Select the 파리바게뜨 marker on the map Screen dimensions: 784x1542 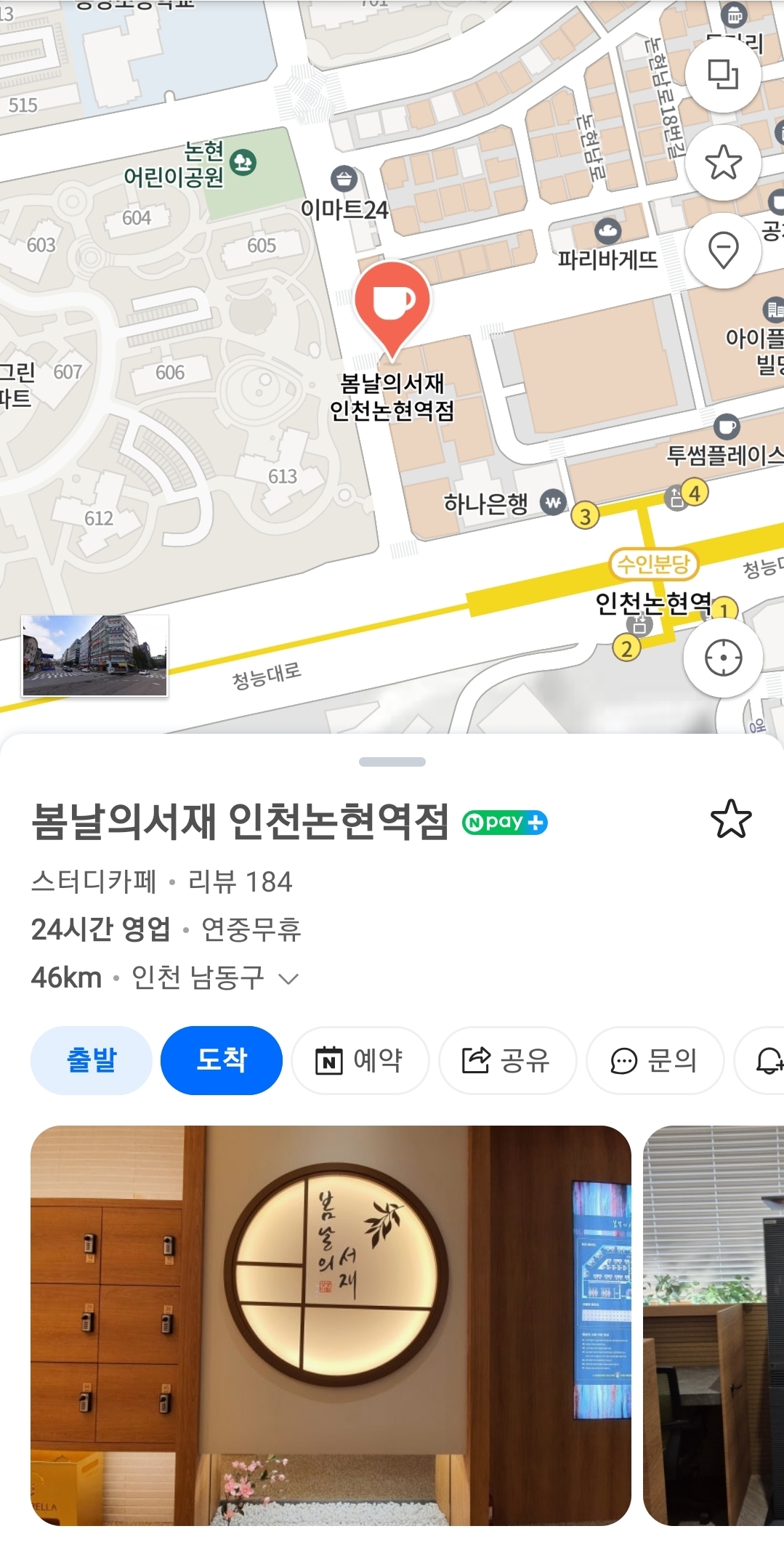point(608,232)
